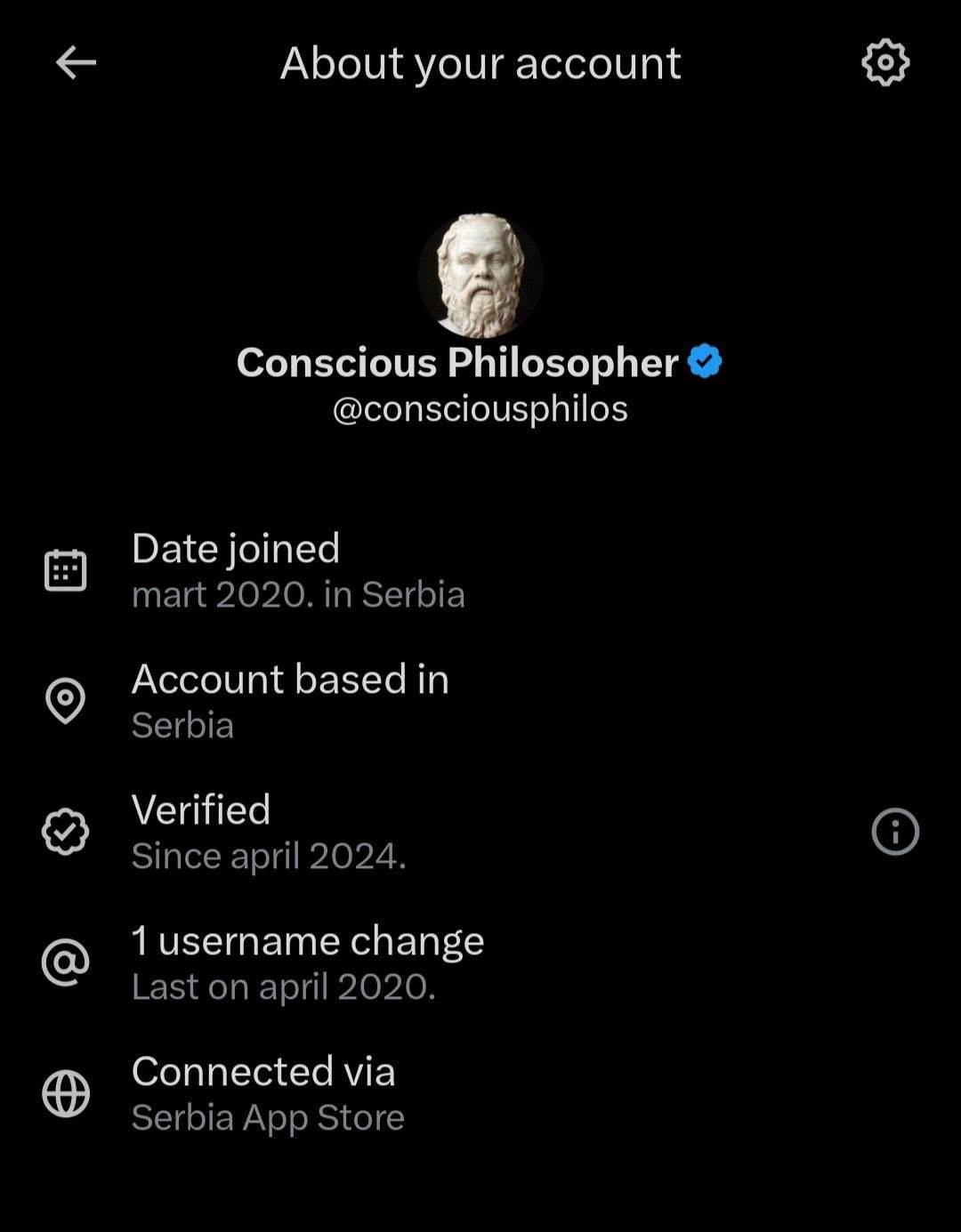Click the @ symbol icon beside username change
Image resolution: width=961 pixels, height=1232 pixels.
[x=66, y=961]
